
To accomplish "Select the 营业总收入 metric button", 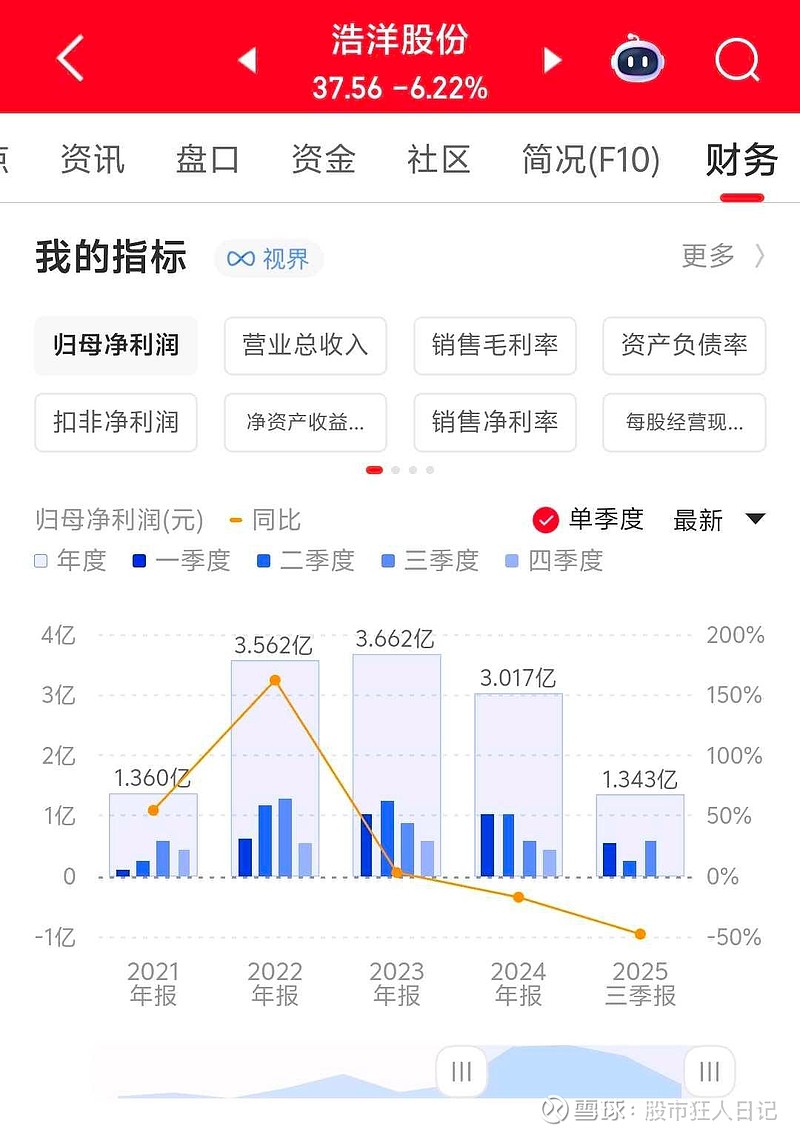I will [305, 346].
